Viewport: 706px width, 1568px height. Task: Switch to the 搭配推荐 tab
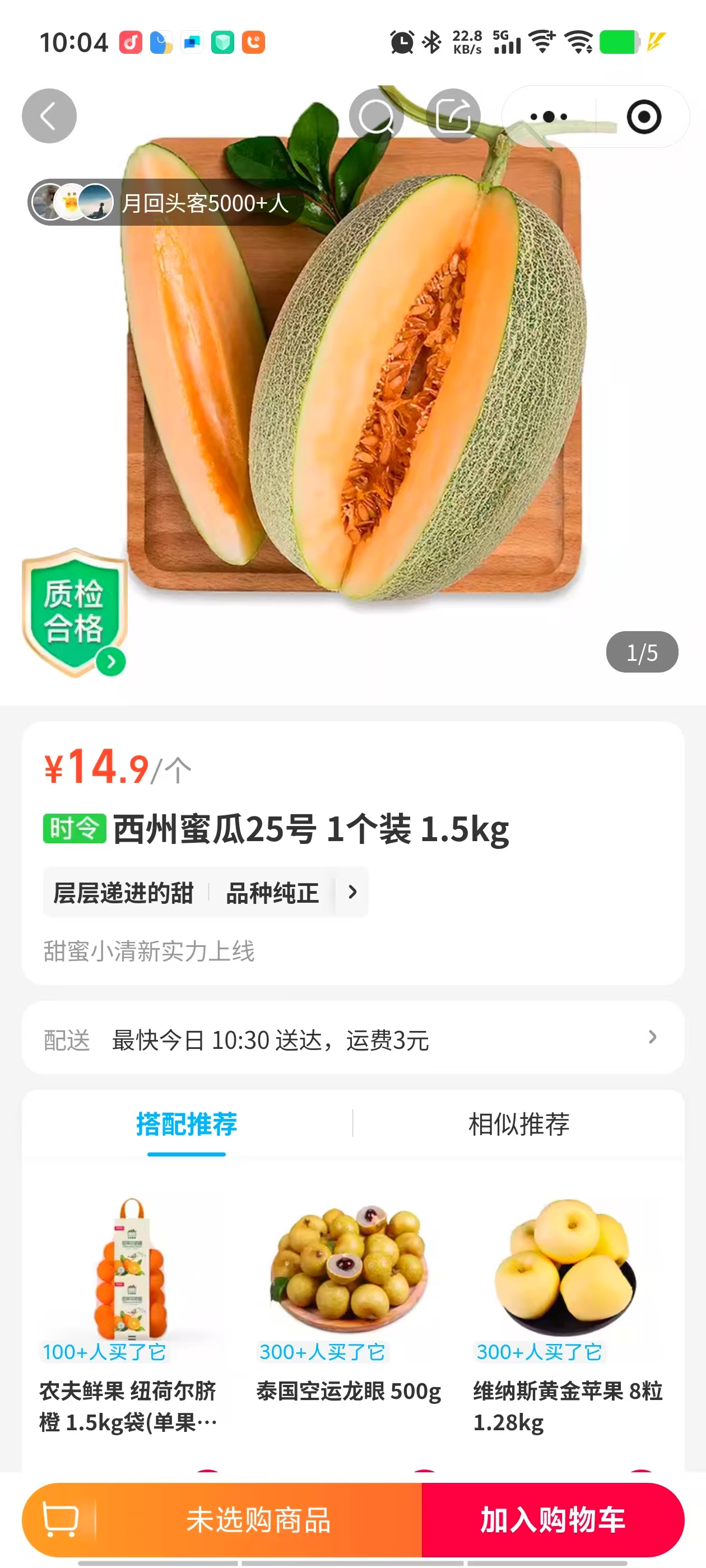pos(187,1124)
